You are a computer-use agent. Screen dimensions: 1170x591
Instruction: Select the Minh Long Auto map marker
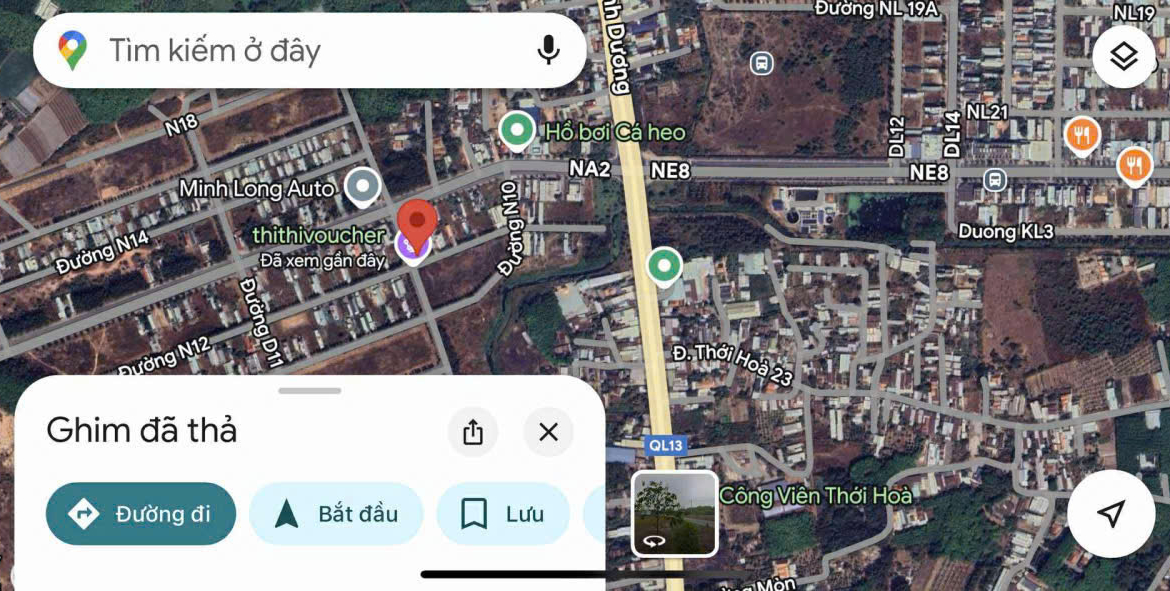point(362,186)
